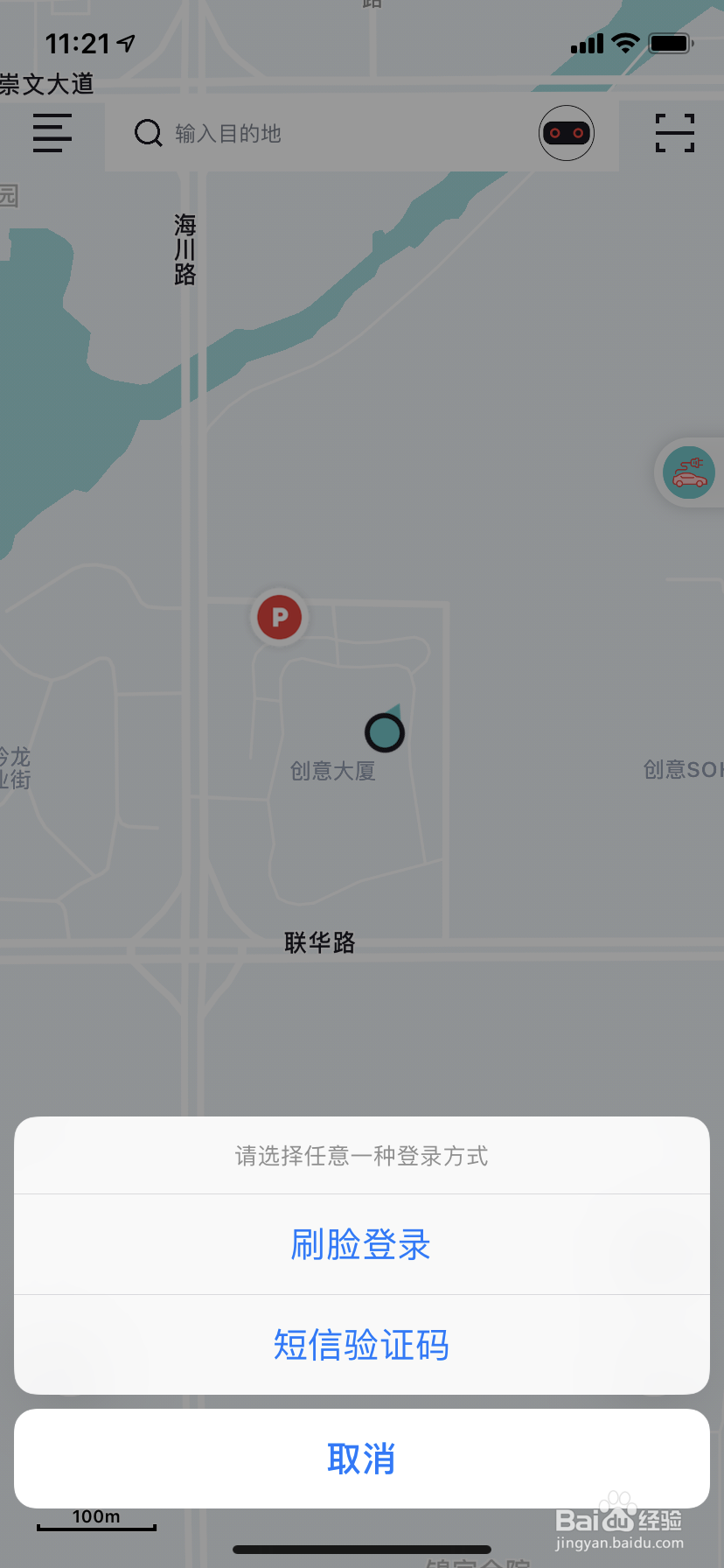Choose 取消 to dismiss login options
Image resolution: width=724 pixels, height=1568 pixels.
click(361, 1459)
